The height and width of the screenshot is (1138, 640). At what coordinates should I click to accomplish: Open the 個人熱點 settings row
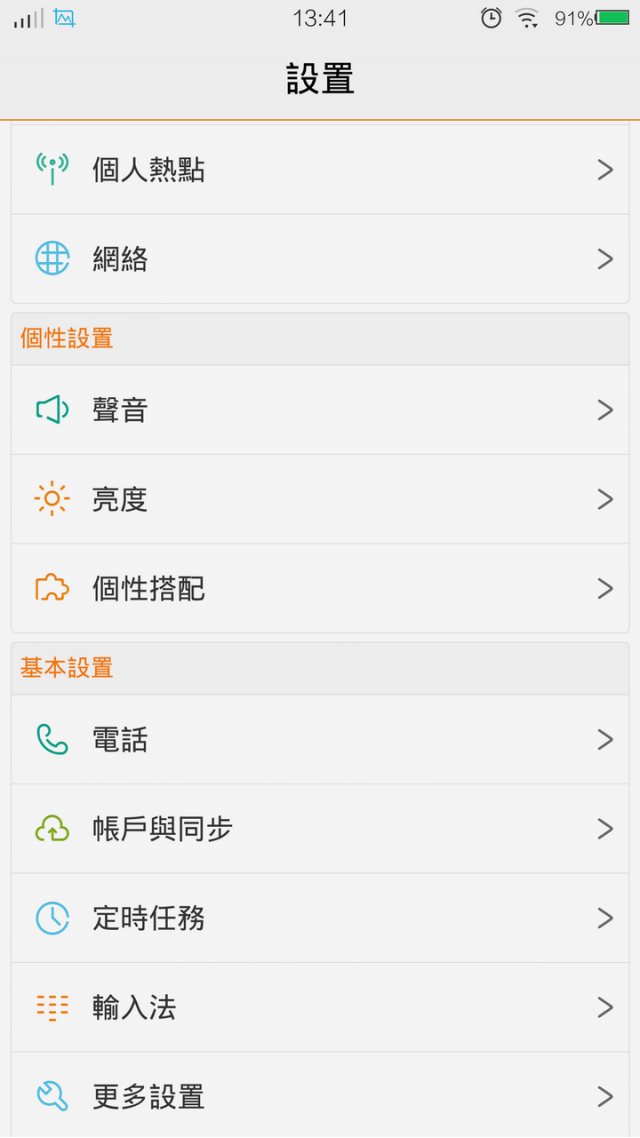coord(320,170)
